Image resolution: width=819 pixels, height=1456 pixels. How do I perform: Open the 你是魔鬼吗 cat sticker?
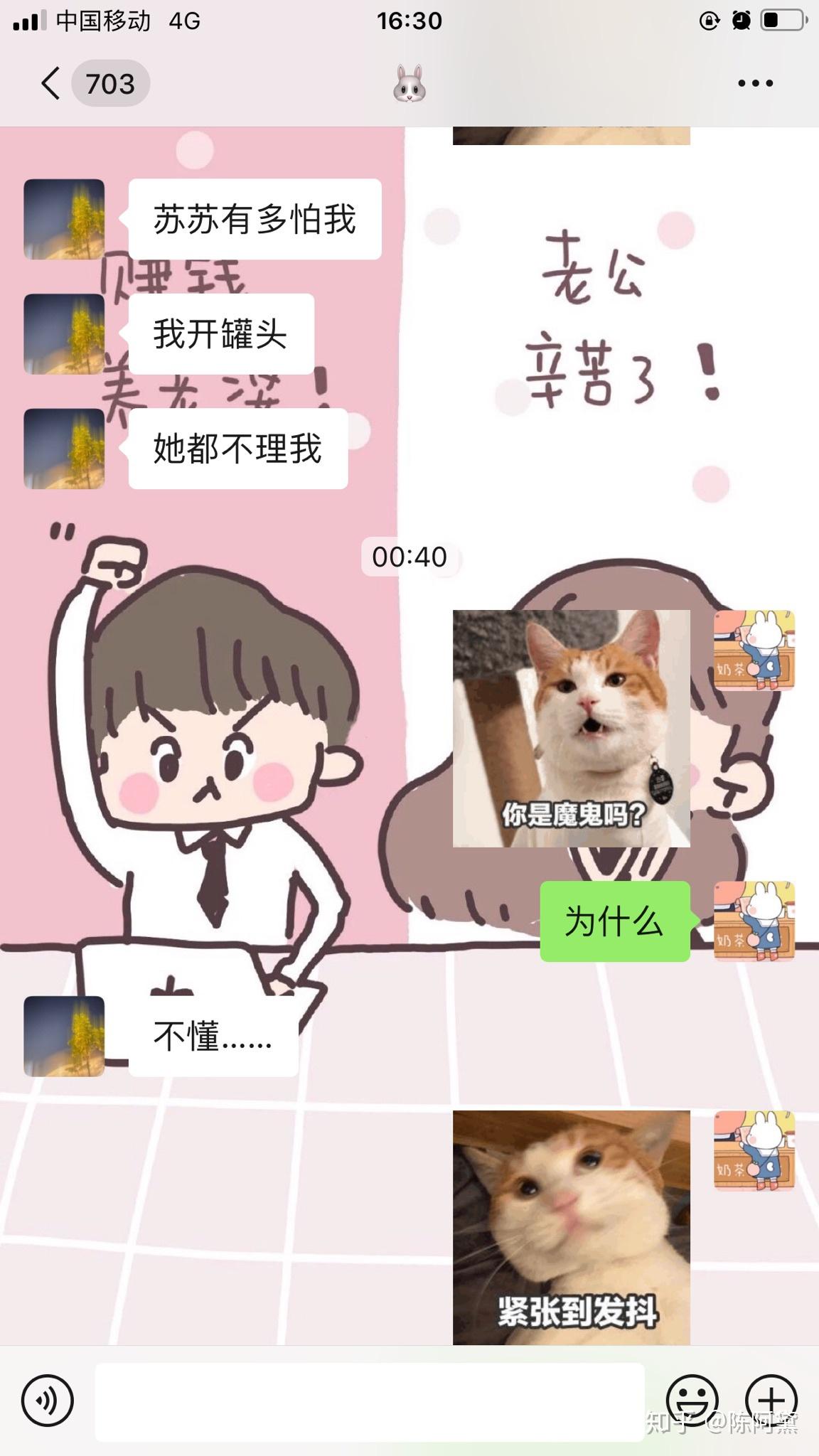click(x=572, y=728)
